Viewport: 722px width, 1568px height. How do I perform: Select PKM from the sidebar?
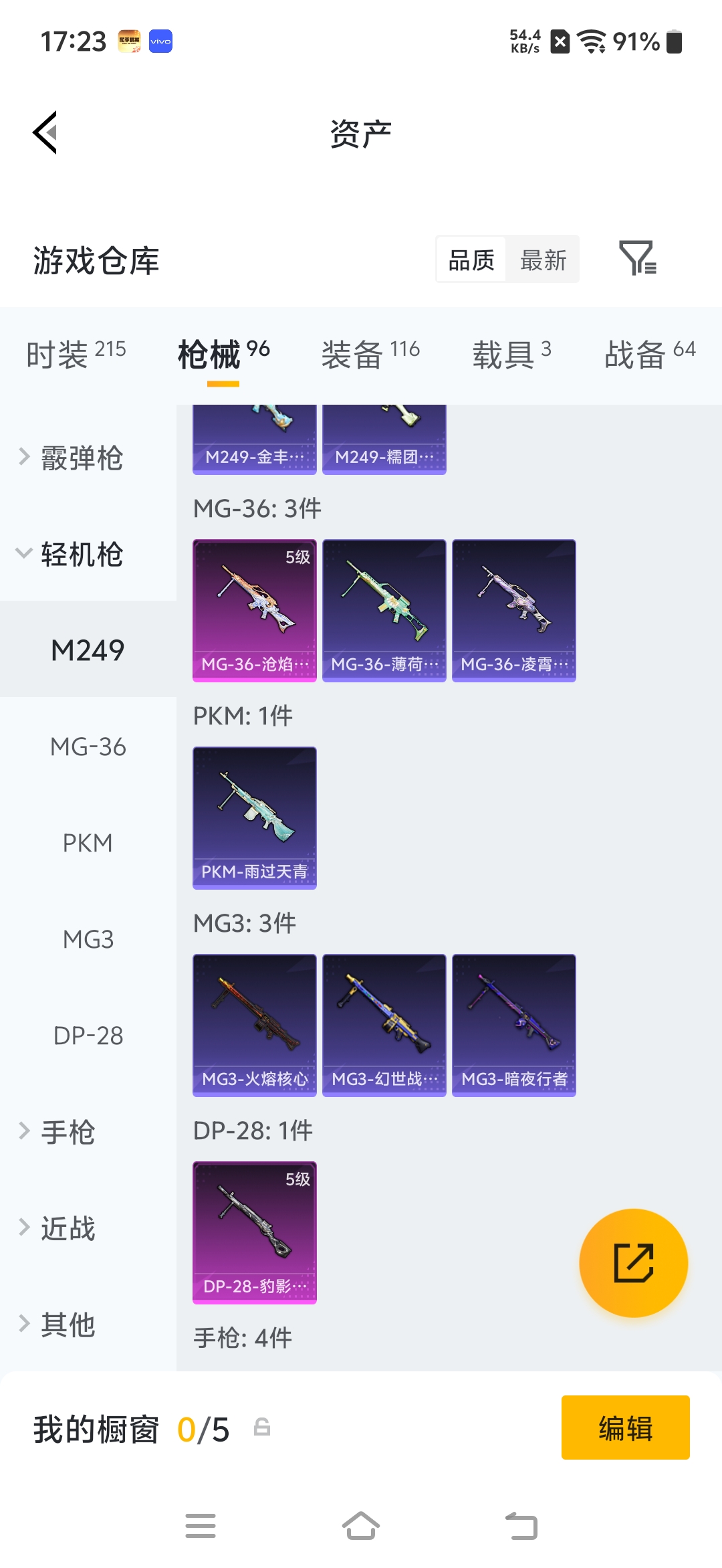click(x=88, y=843)
